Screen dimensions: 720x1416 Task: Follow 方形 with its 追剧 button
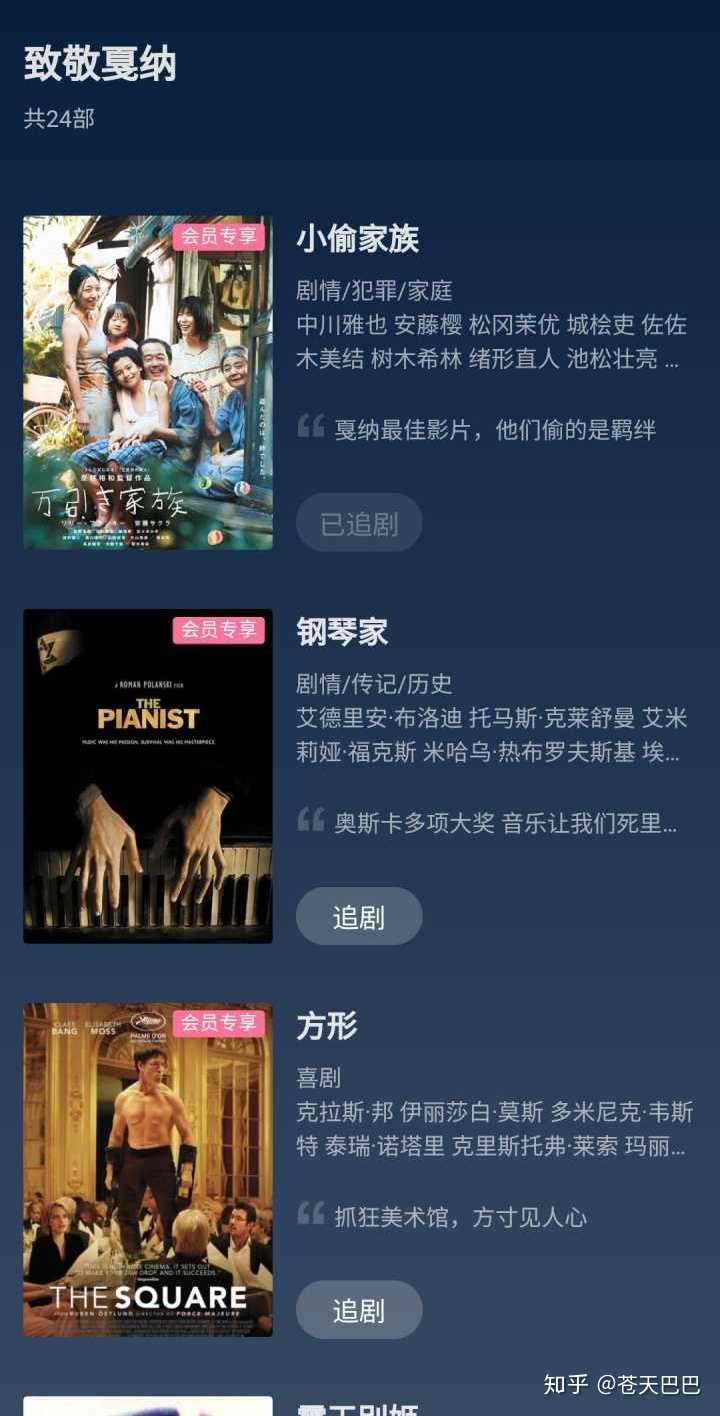[359, 1310]
